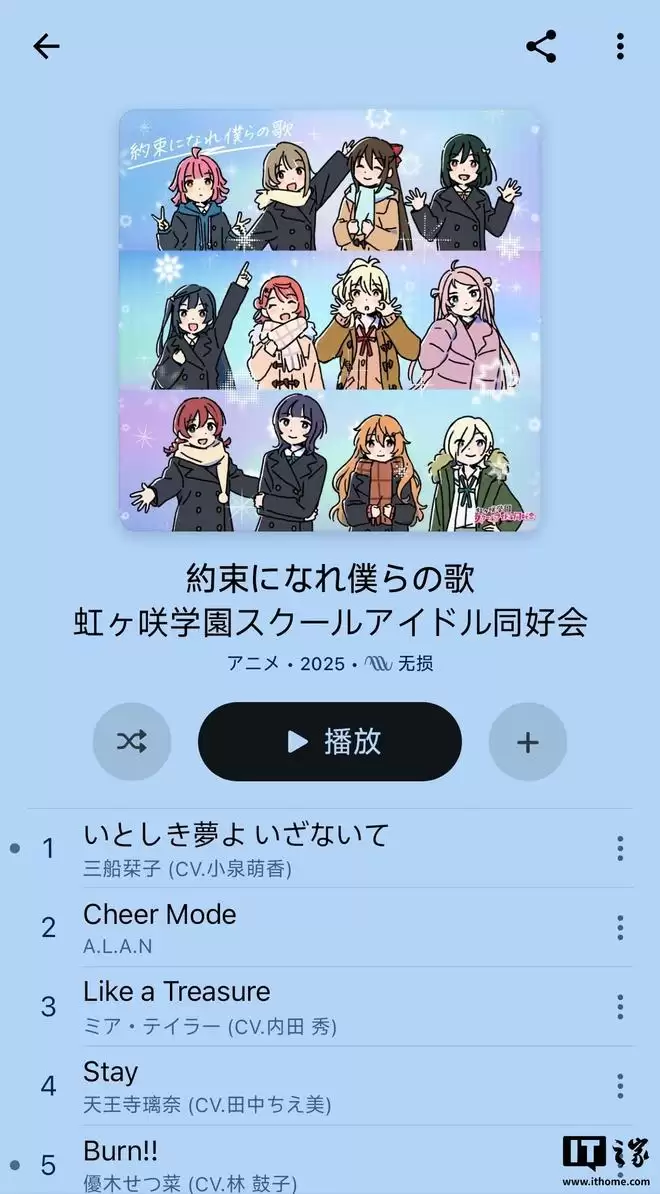Add album to library with plus button

[527, 742]
